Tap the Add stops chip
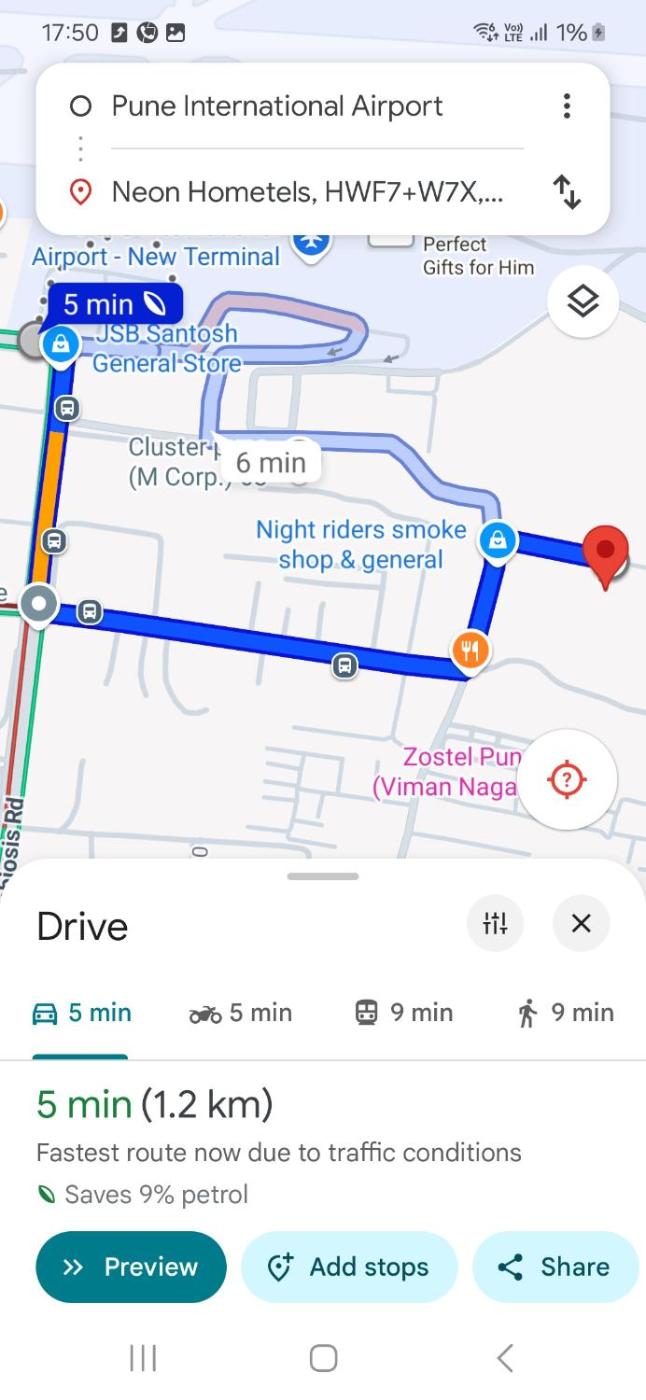The height and width of the screenshot is (1400, 646). click(x=349, y=1267)
